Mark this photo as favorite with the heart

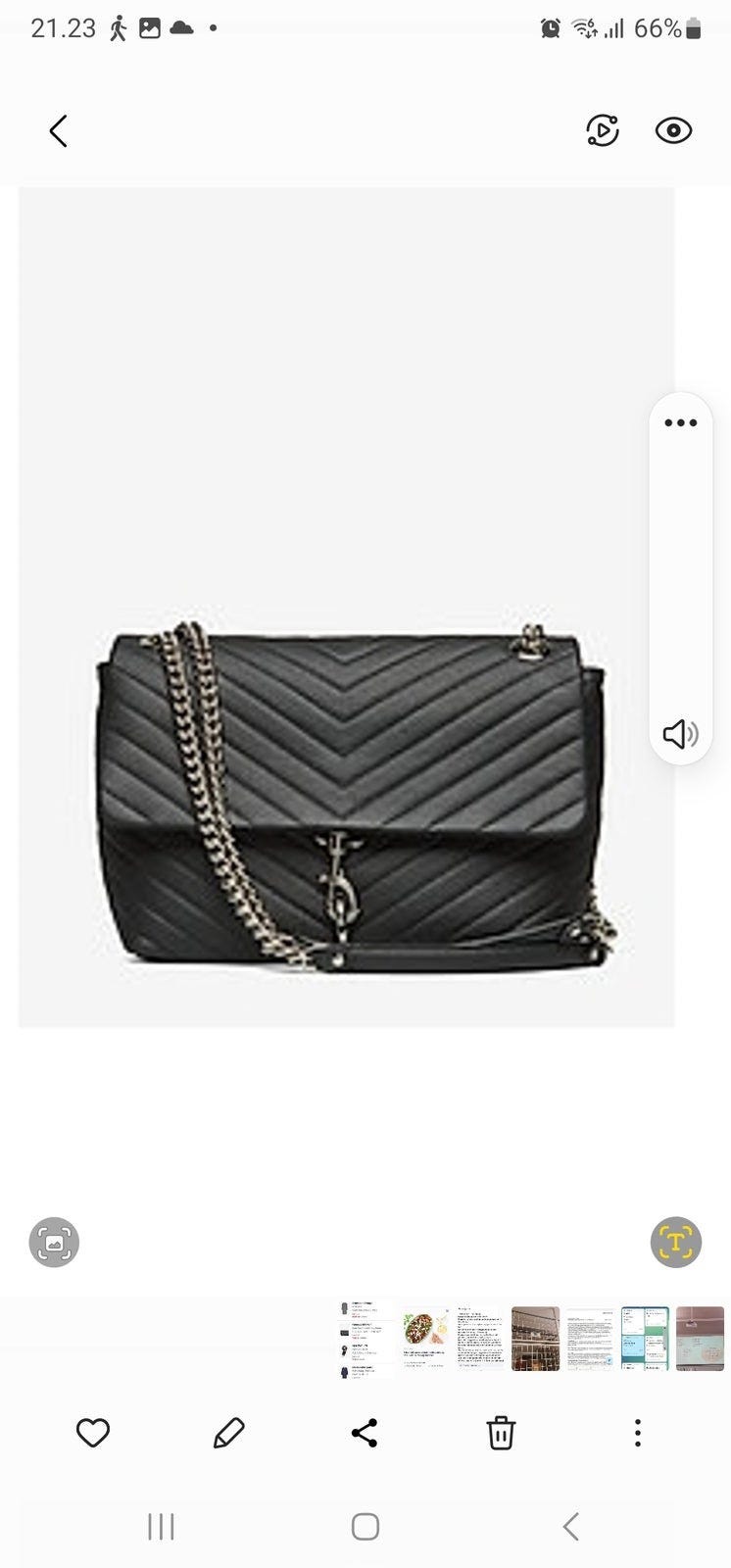(x=93, y=1433)
